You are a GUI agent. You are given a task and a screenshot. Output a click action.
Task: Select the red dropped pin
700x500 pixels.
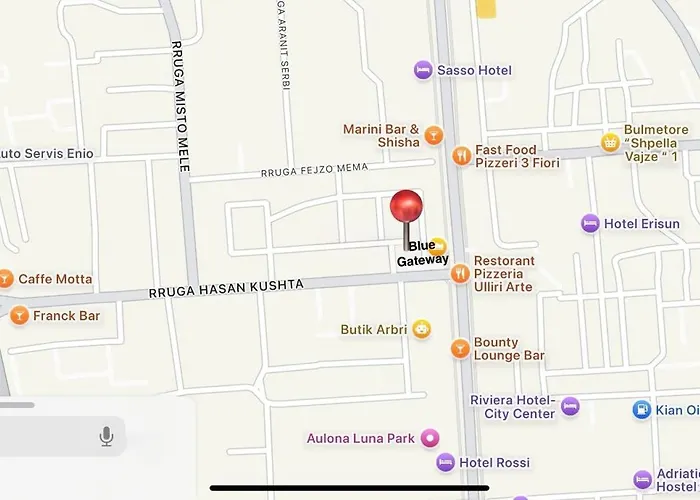click(x=406, y=209)
